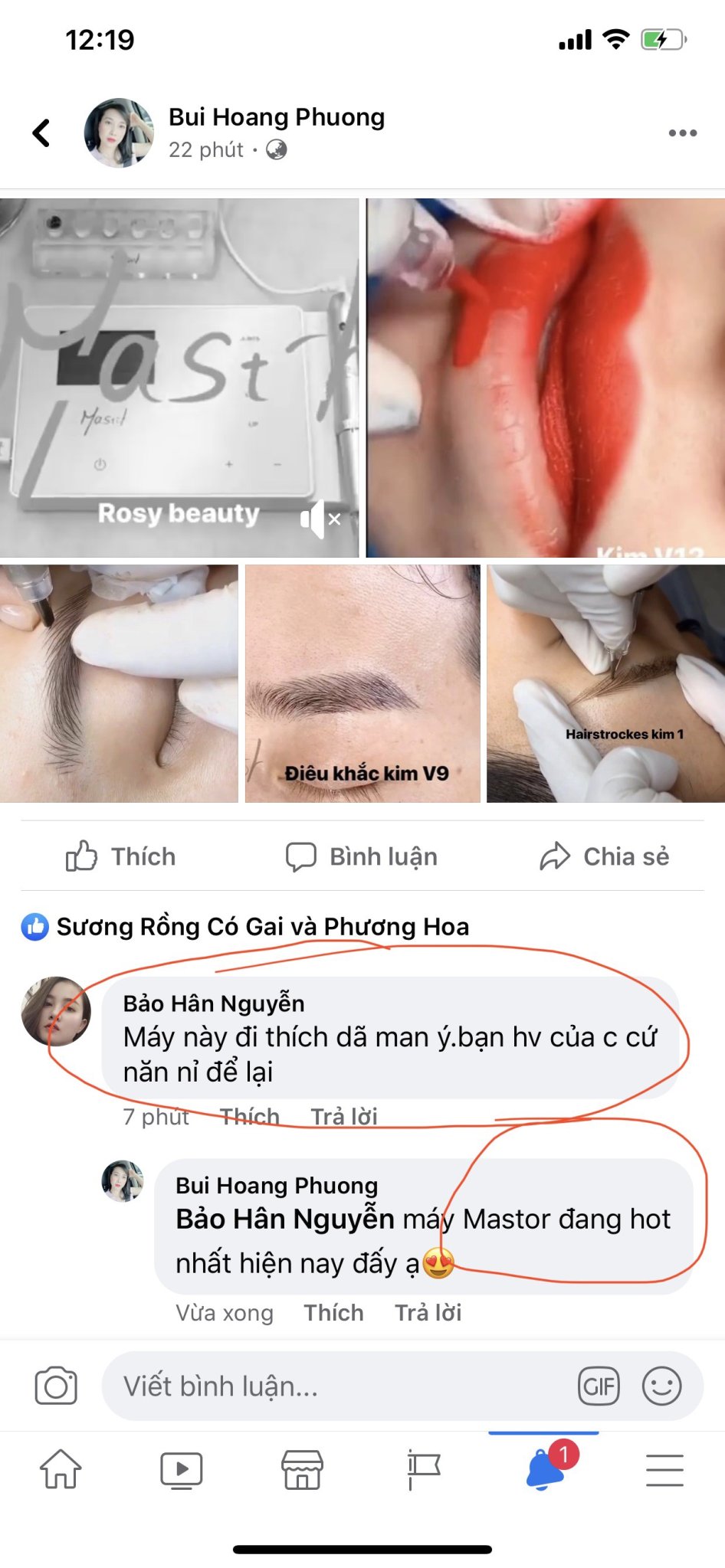Attach a photo with the camera icon

coord(56,1386)
